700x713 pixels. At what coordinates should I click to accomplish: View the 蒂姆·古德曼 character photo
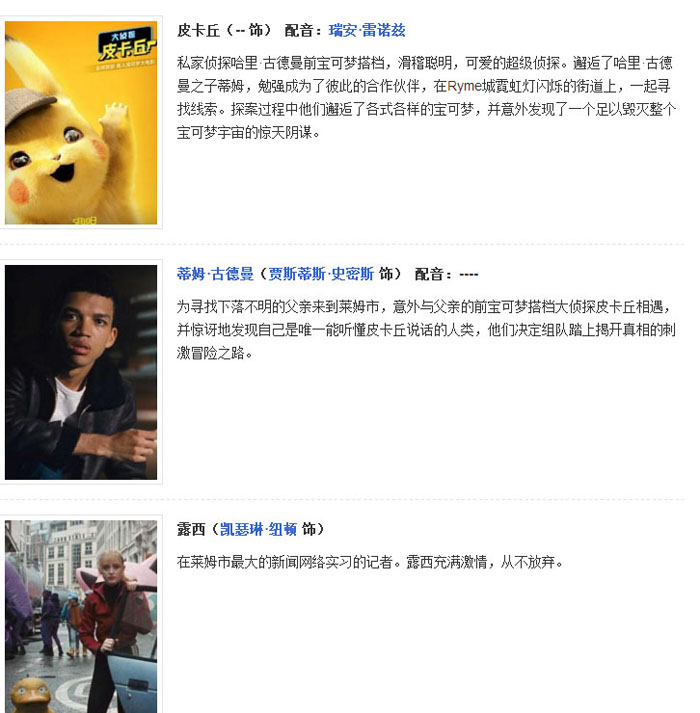[x=81, y=372]
